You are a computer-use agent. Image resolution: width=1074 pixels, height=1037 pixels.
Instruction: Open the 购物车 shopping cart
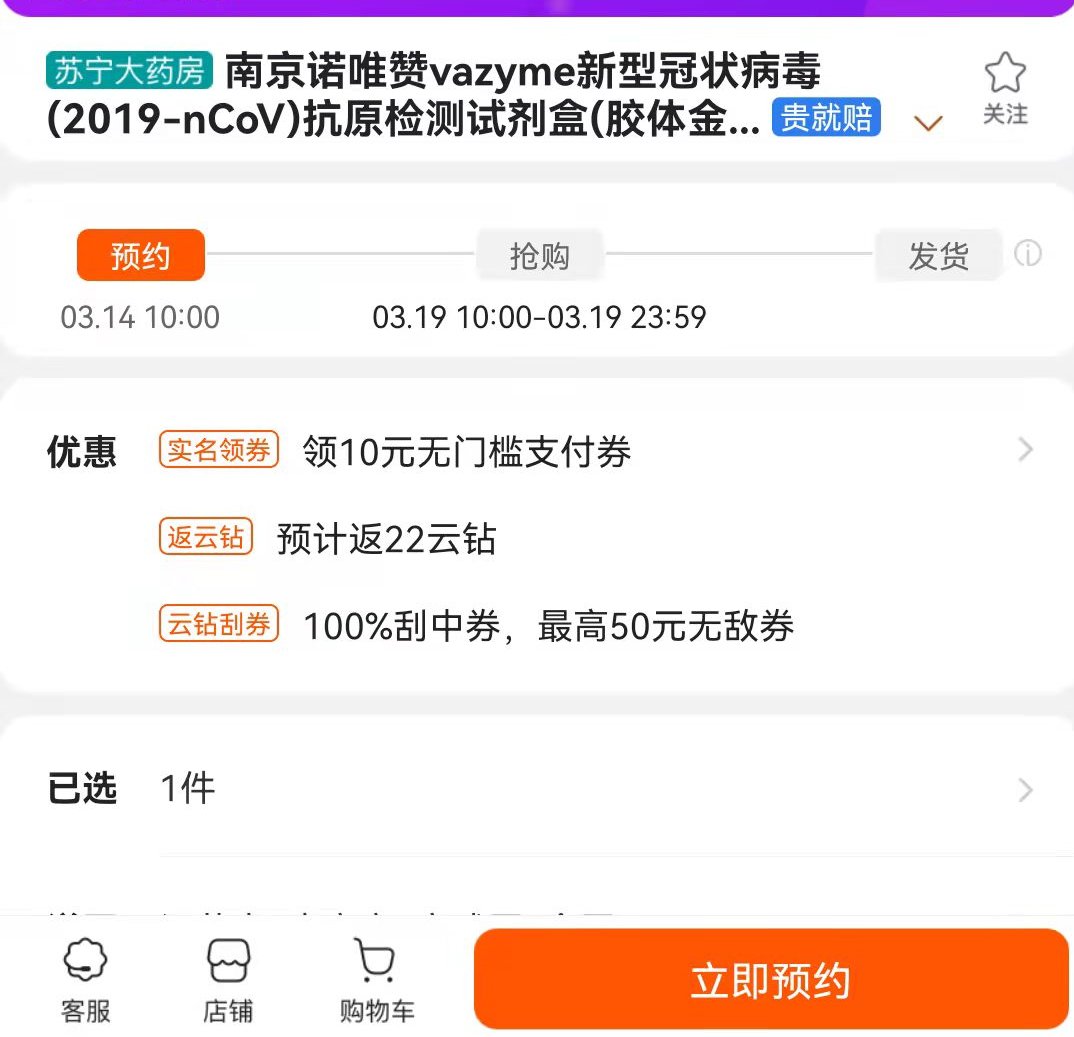(x=376, y=981)
